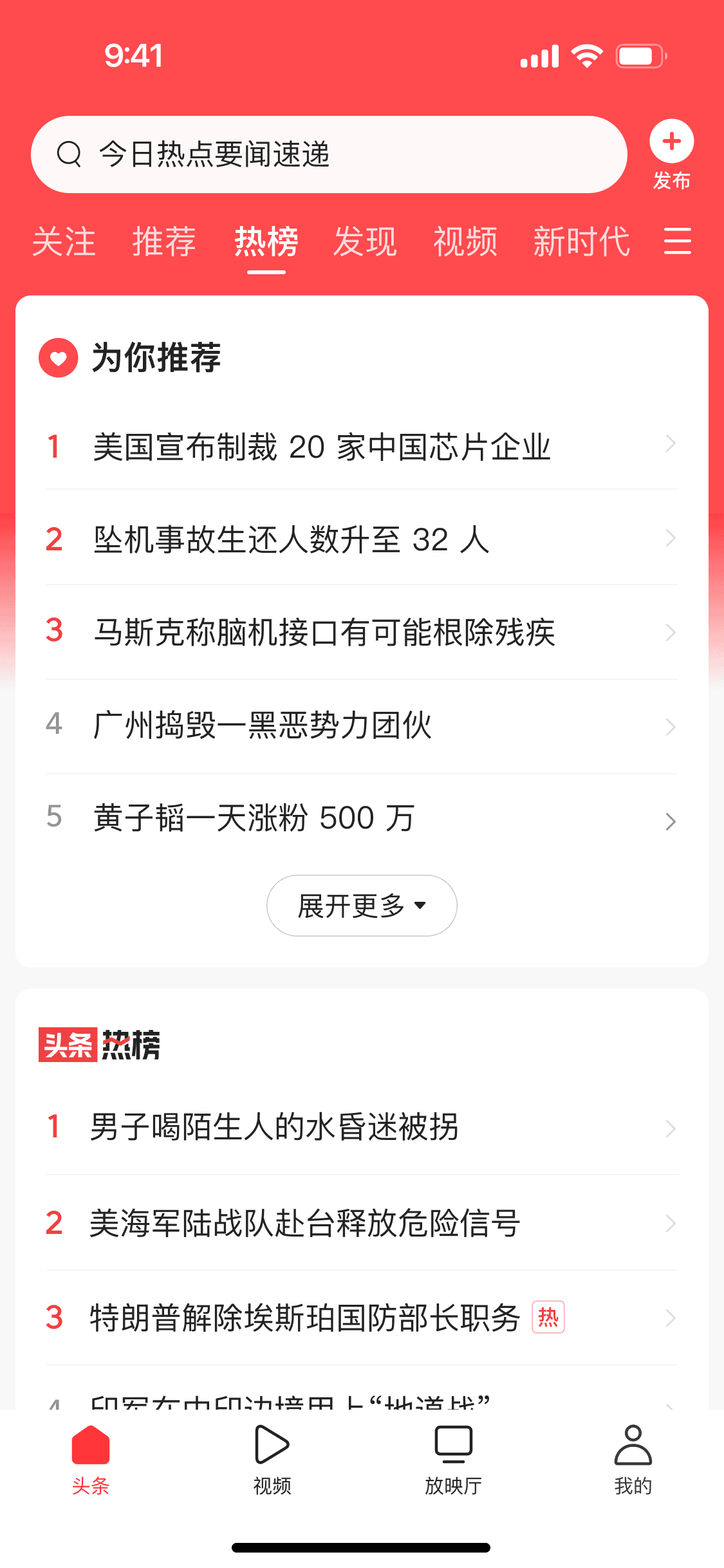Select the 视频 top tab
Screen dimensions: 724x1568
[x=465, y=242]
